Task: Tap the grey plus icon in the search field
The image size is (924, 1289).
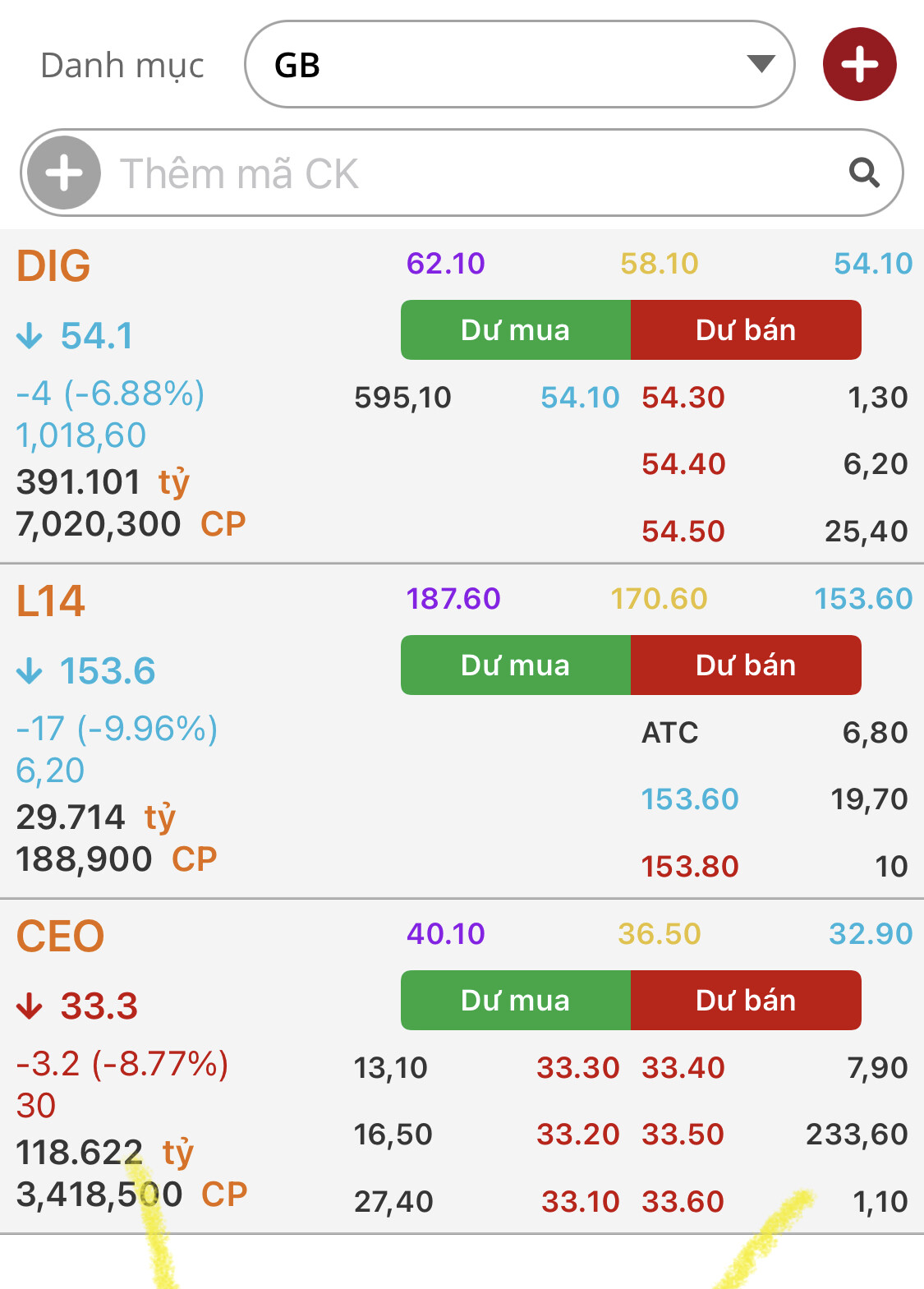Action: point(64,173)
